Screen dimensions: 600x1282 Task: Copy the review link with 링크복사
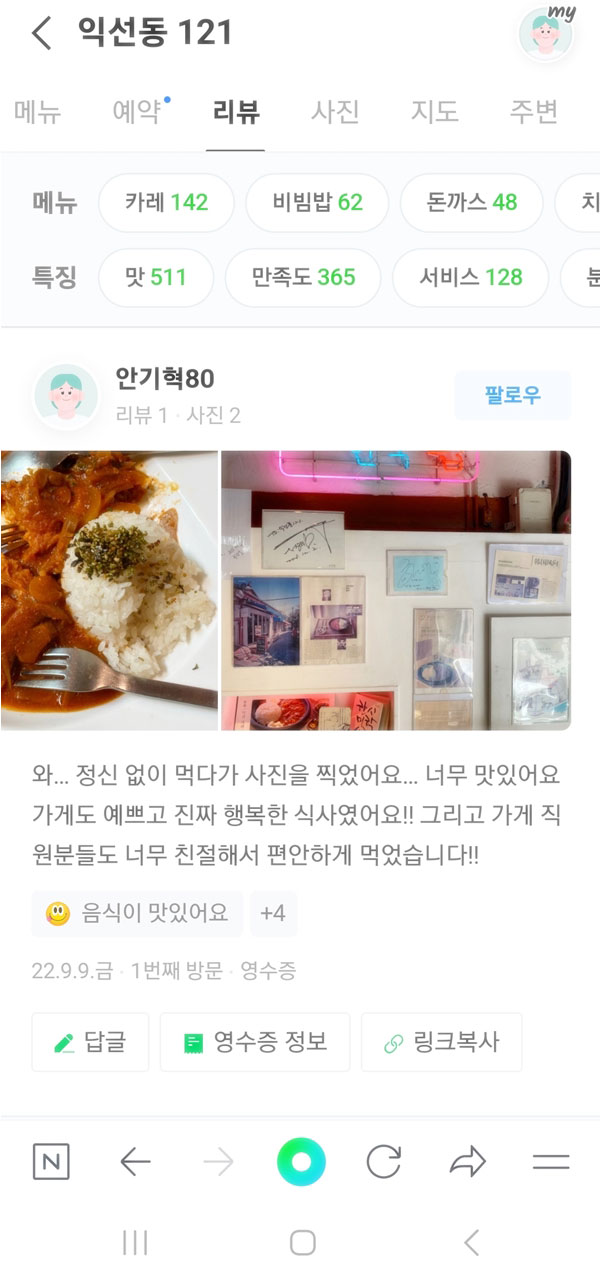441,1042
